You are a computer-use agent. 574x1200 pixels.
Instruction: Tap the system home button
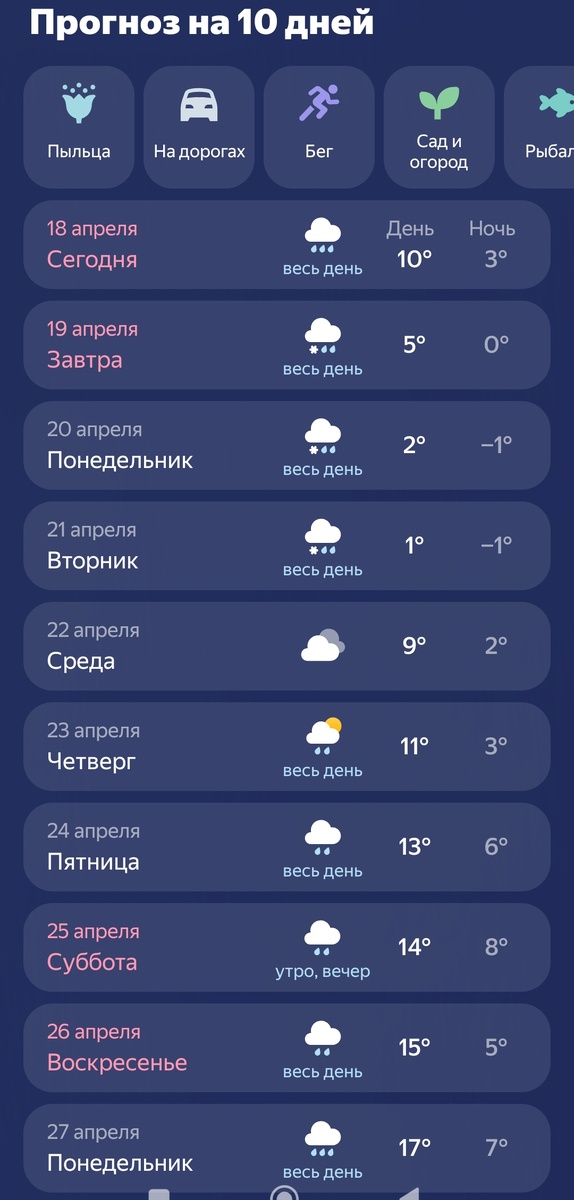(285, 1193)
